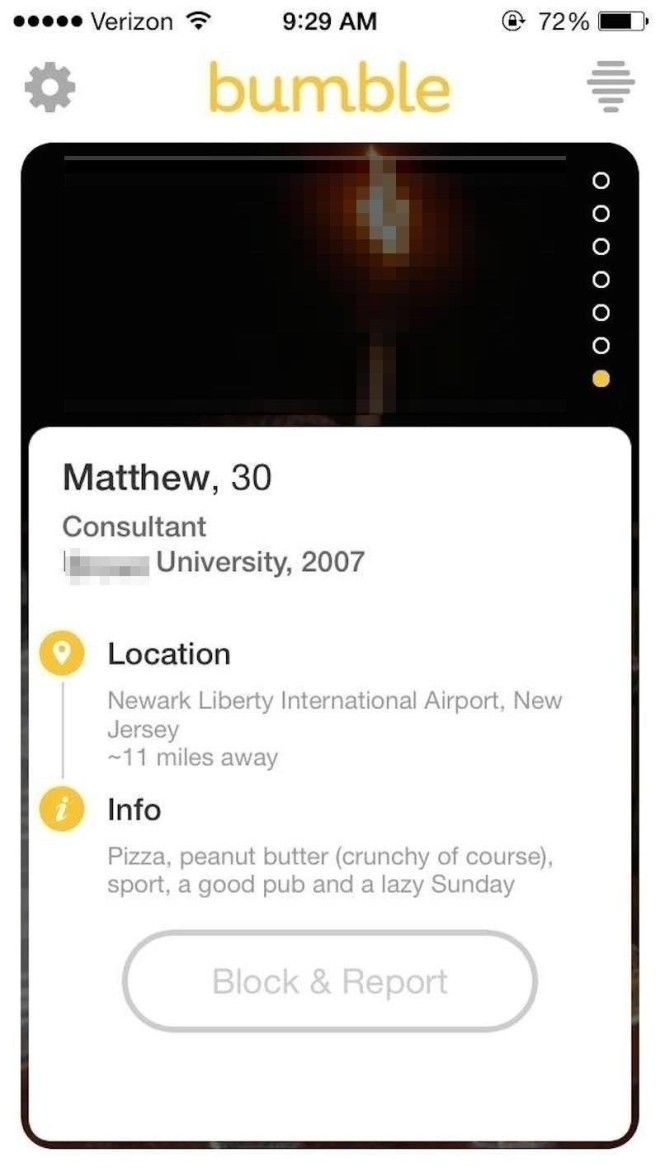
Task: Open the settings gear icon
Action: coord(50,87)
